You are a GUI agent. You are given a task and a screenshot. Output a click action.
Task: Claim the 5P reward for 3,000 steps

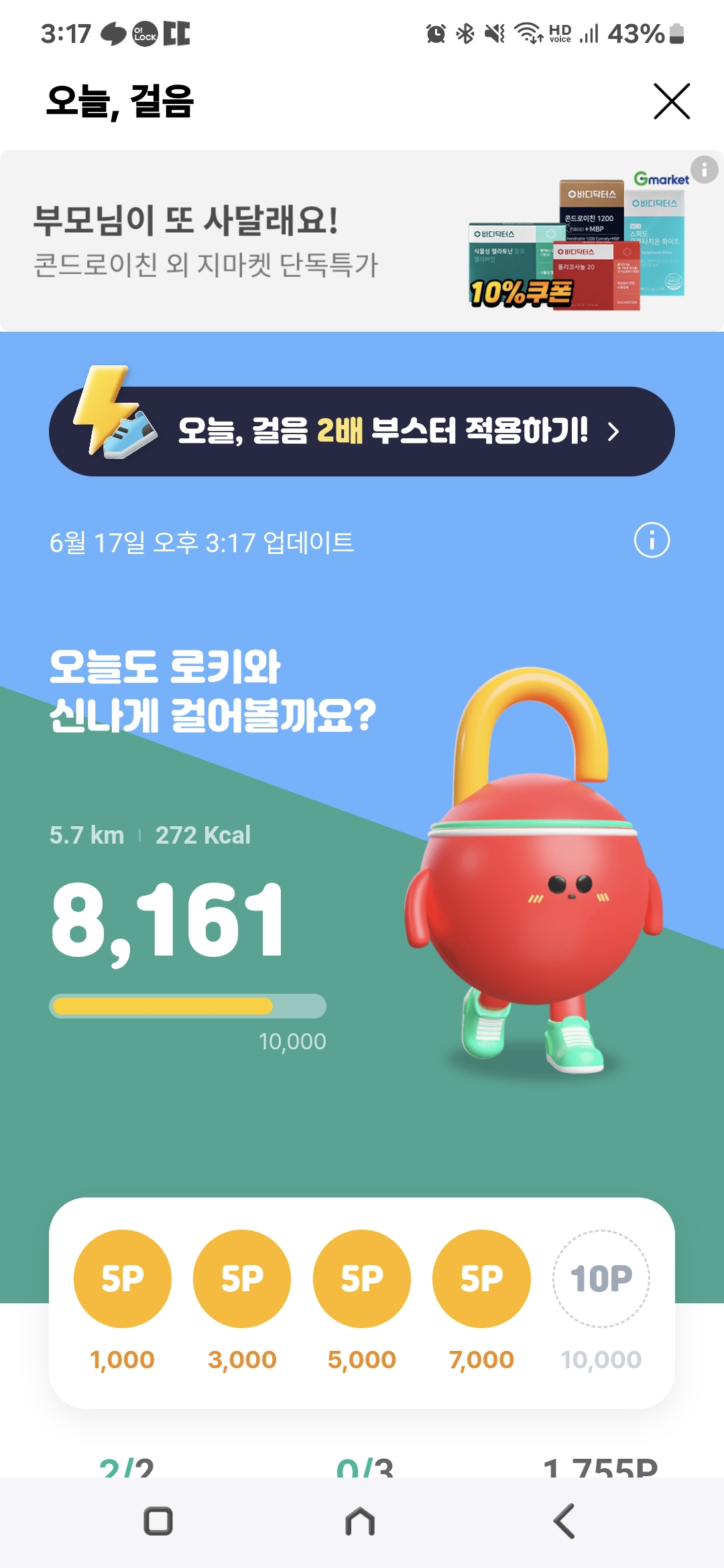click(242, 1279)
